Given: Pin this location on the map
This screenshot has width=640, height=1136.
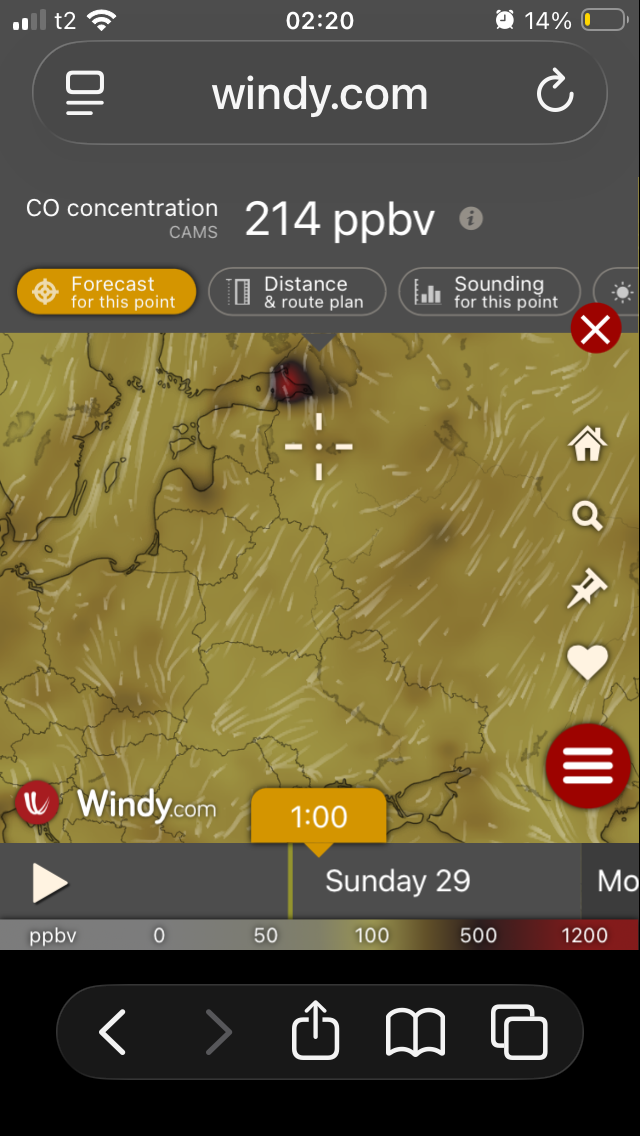Looking at the screenshot, I should pyautogui.click(x=587, y=588).
